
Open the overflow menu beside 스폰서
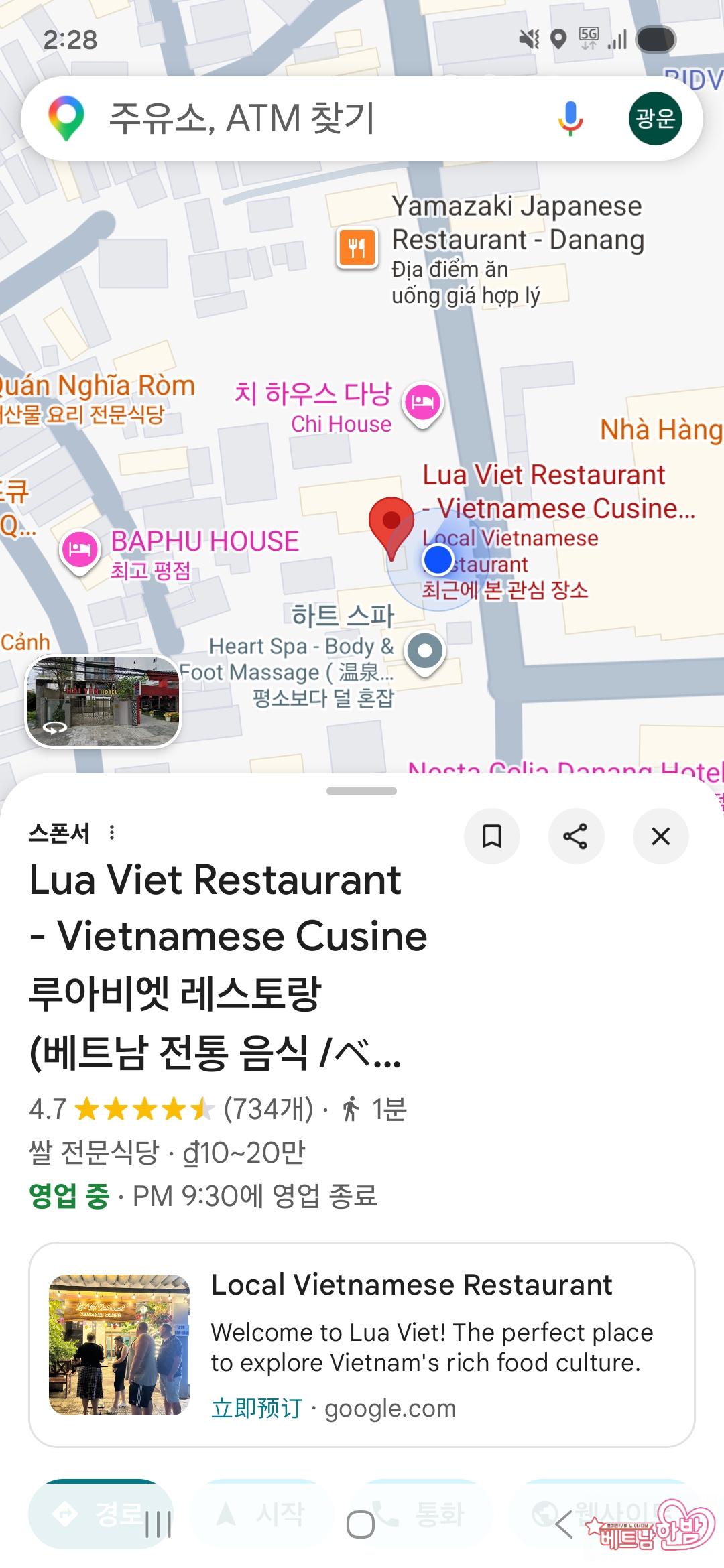pyautogui.click(x=112, y=833)
